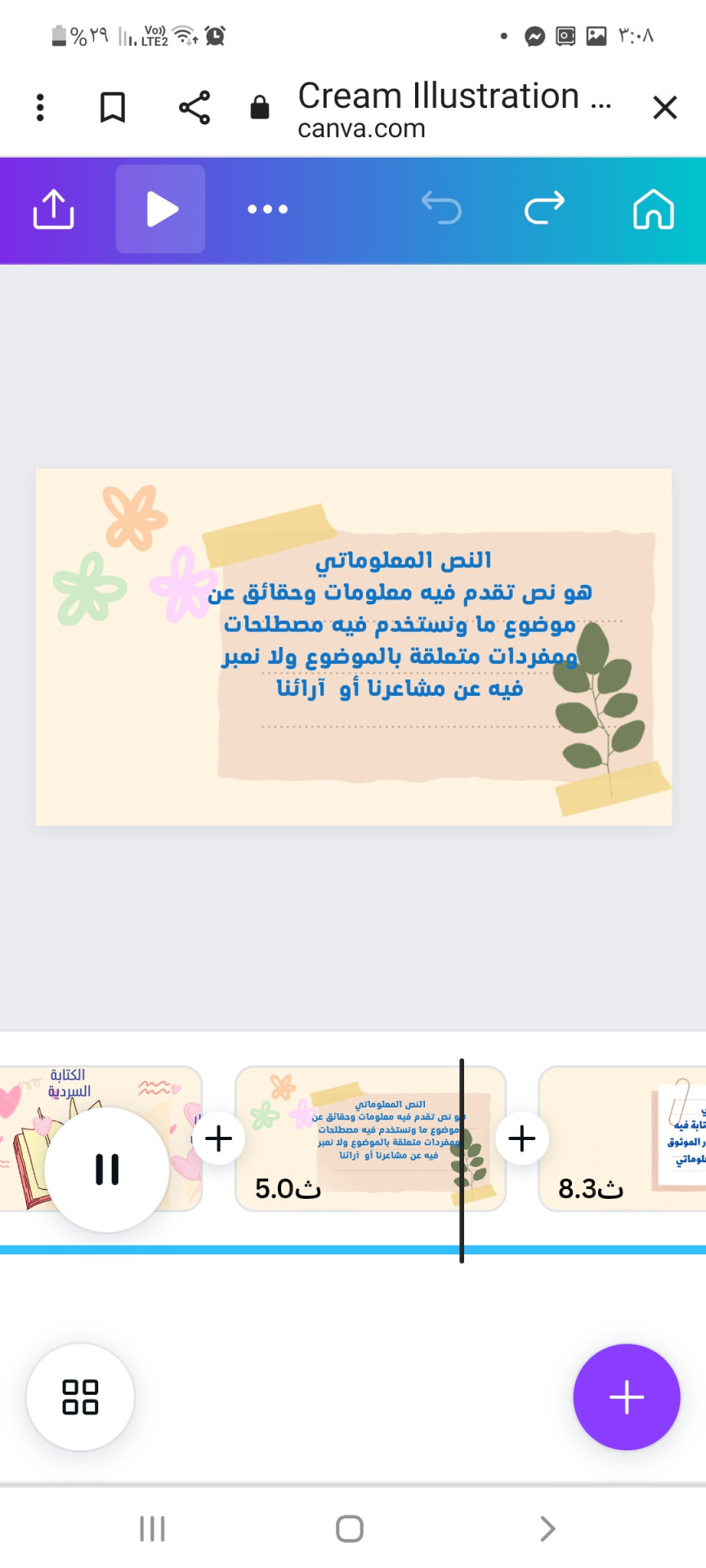View site security lock info

point(259,107)
